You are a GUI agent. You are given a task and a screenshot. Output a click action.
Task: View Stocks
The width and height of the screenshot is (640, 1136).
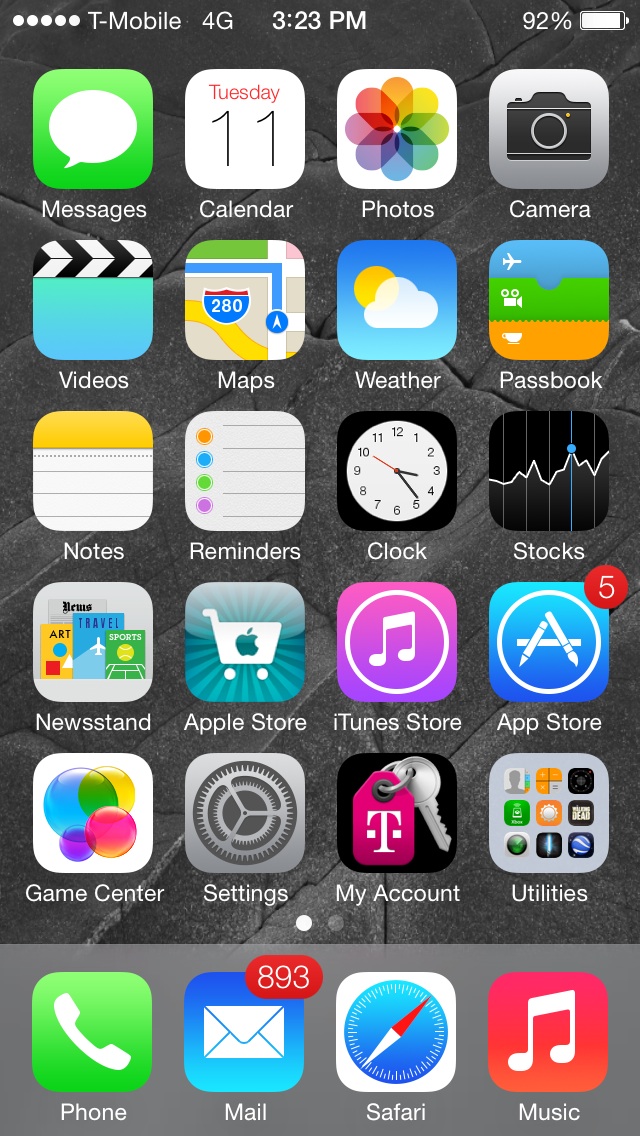coord(549,471)
